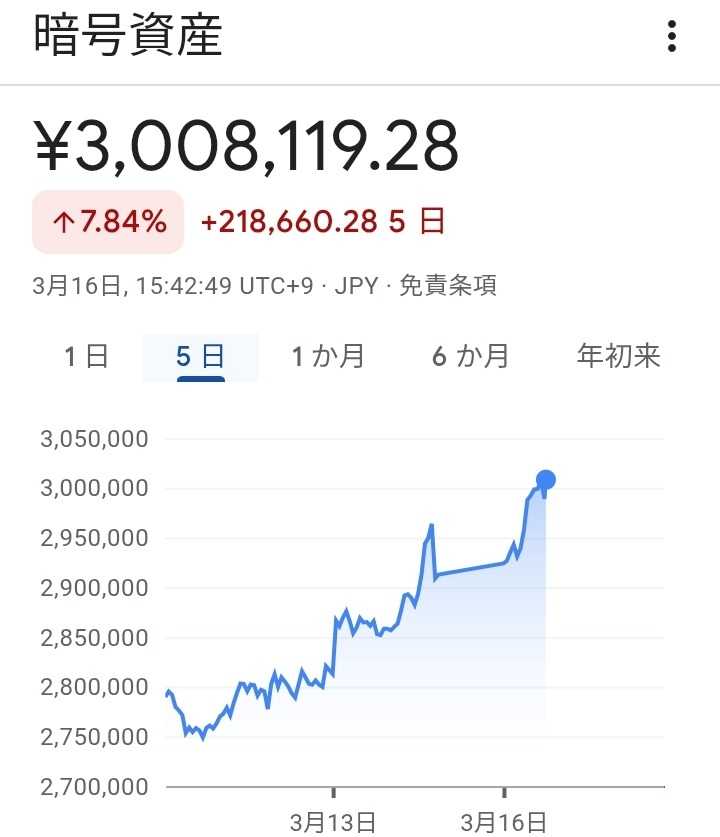The width and height of the screenshot is (720, 837).
Task: Show the 1か月 price chart
Action: point(328,356)
